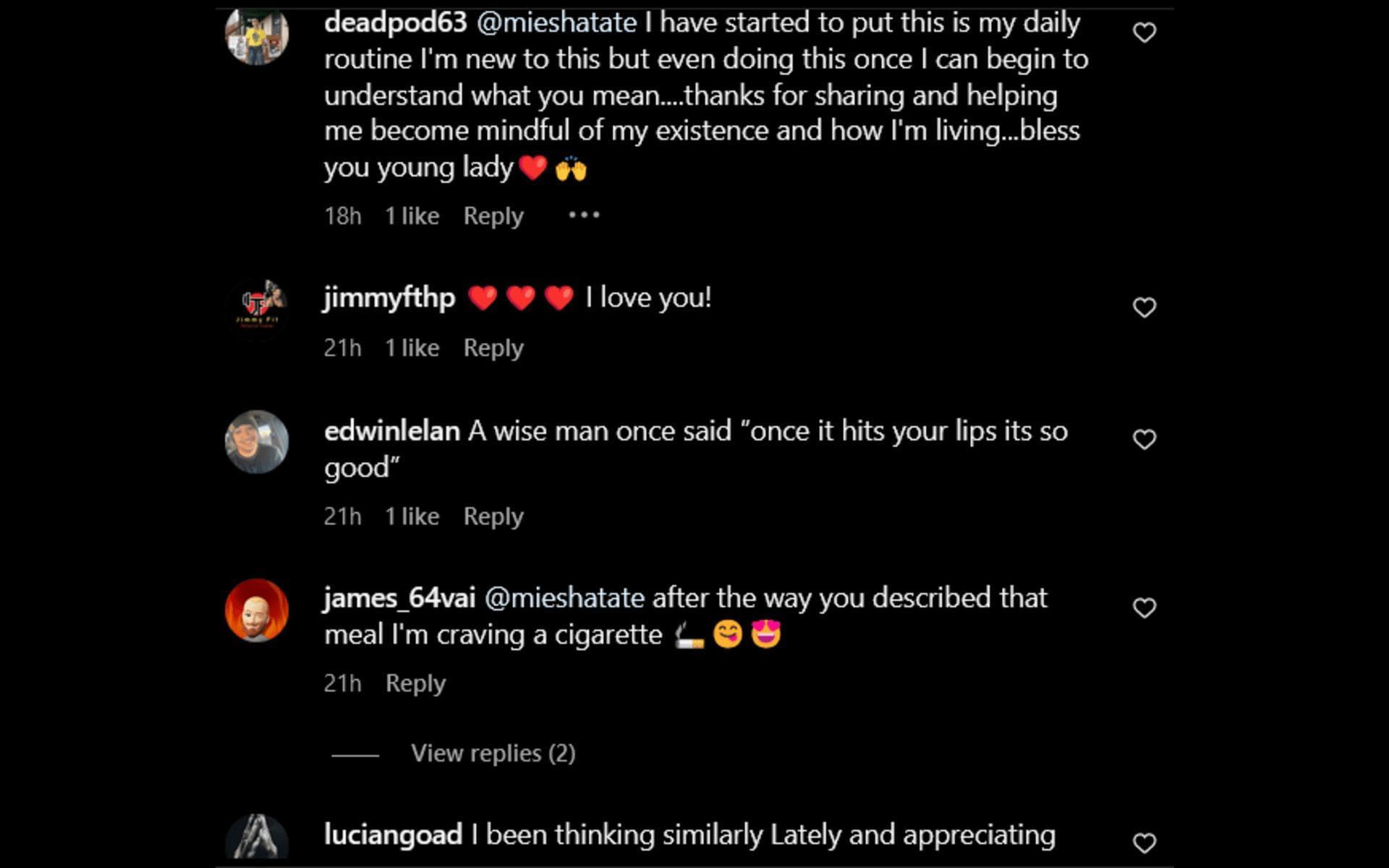Like james_64vai's comment
This screenshot has height=868, width=1389.
(1144, 608)
